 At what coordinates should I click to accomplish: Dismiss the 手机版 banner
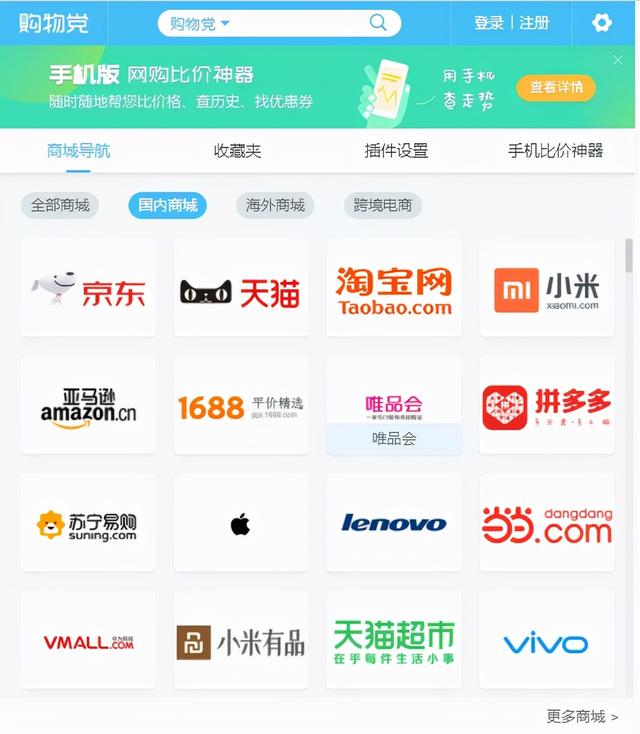pos(618,60)
